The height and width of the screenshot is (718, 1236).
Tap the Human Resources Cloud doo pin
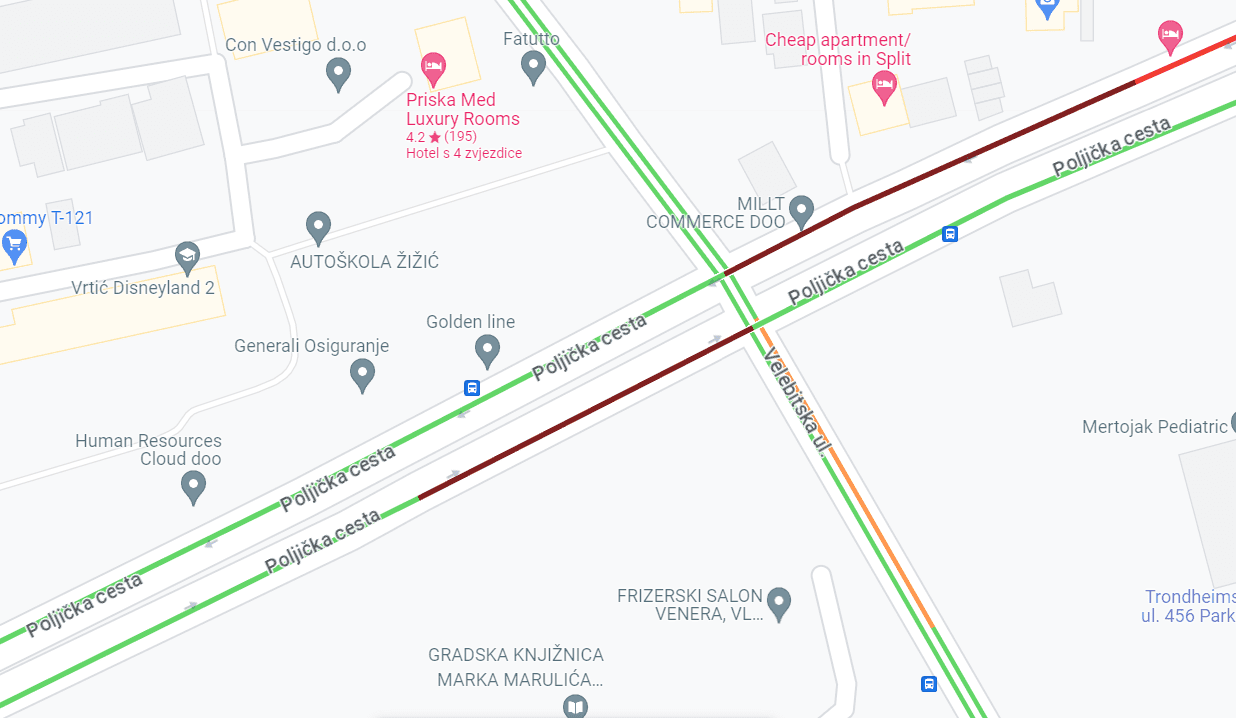[x=193, y=487]
